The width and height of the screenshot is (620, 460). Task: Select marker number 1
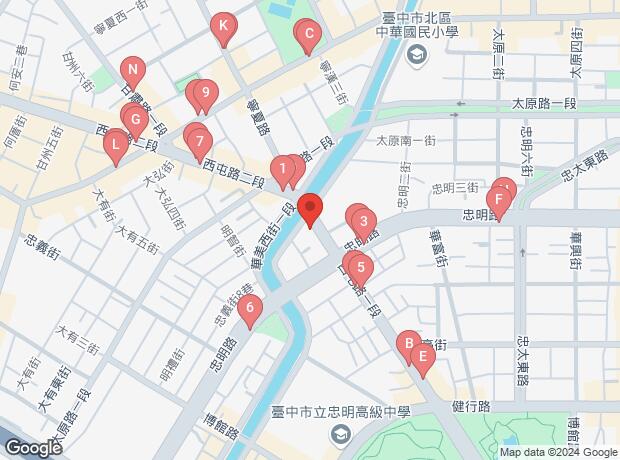[x=285, y=169]
